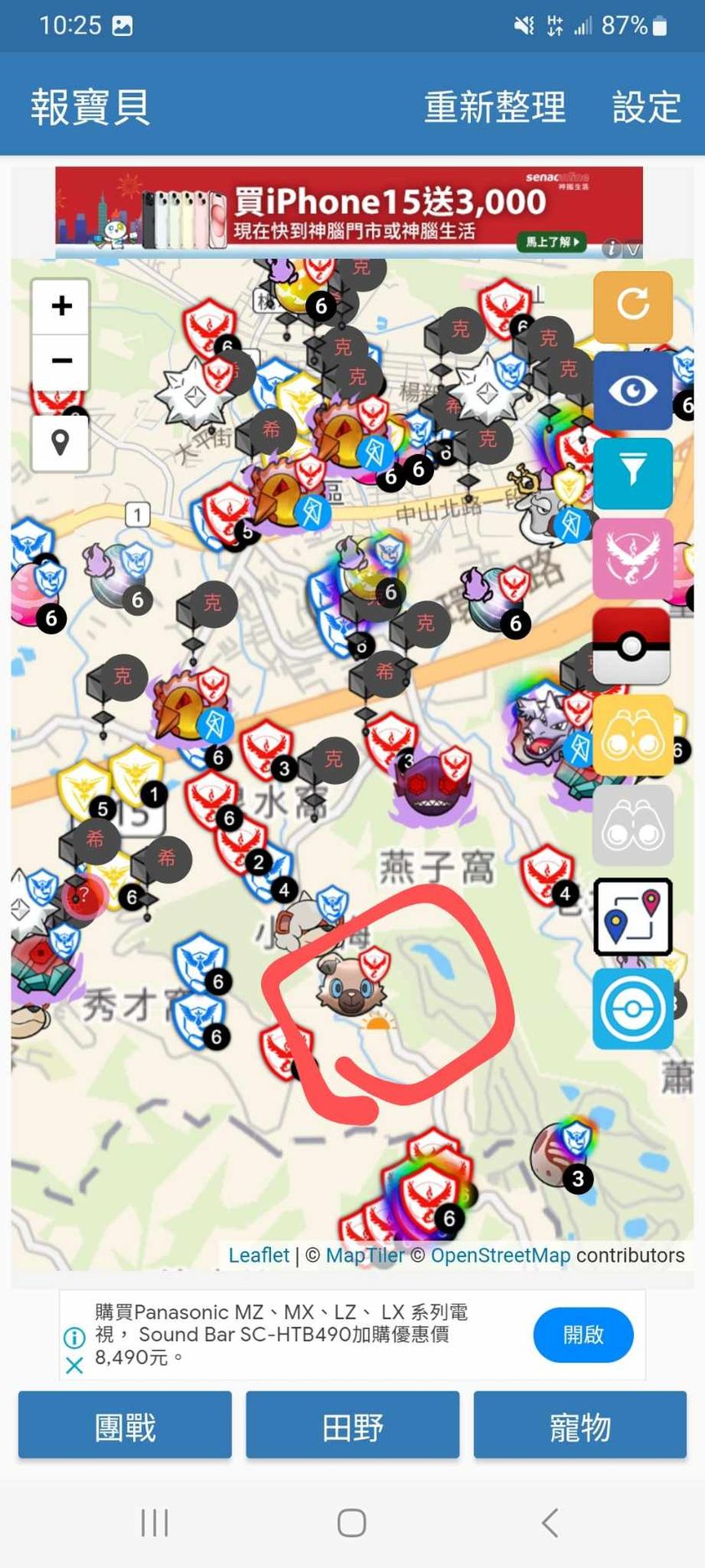Open the route pins button

tap(633, 917)
